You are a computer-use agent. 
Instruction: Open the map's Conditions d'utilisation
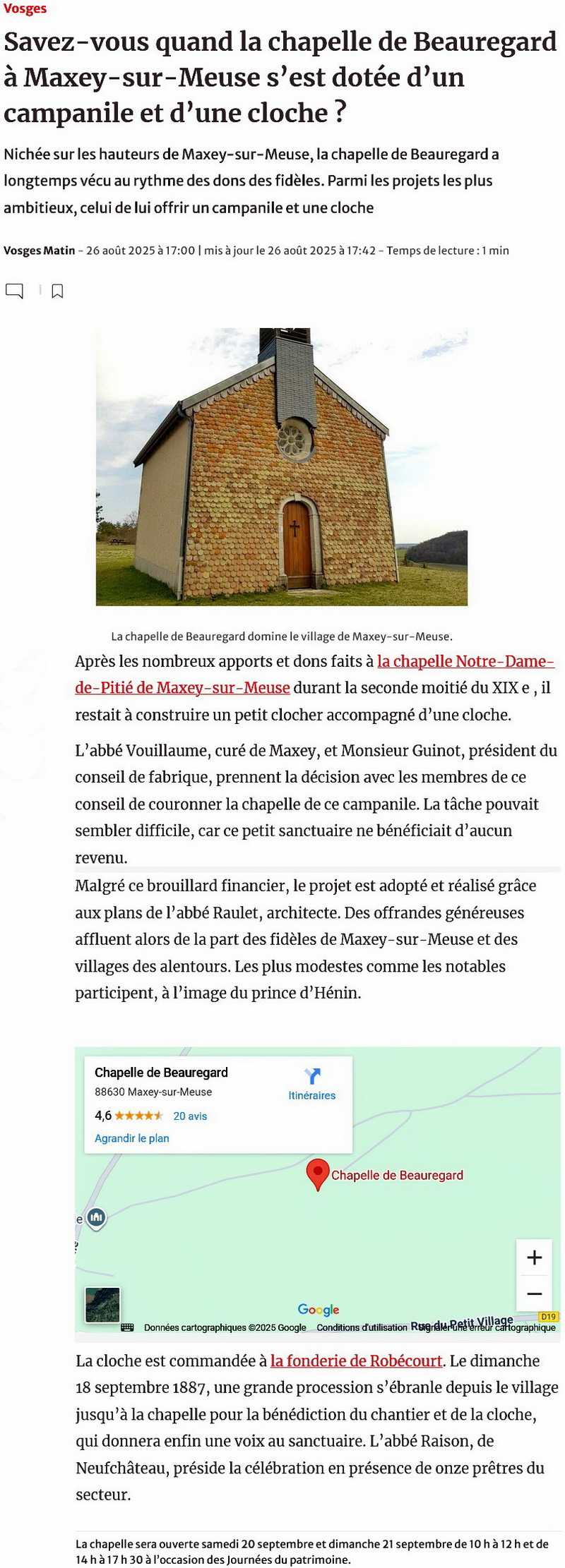(x=362, y=1327)
